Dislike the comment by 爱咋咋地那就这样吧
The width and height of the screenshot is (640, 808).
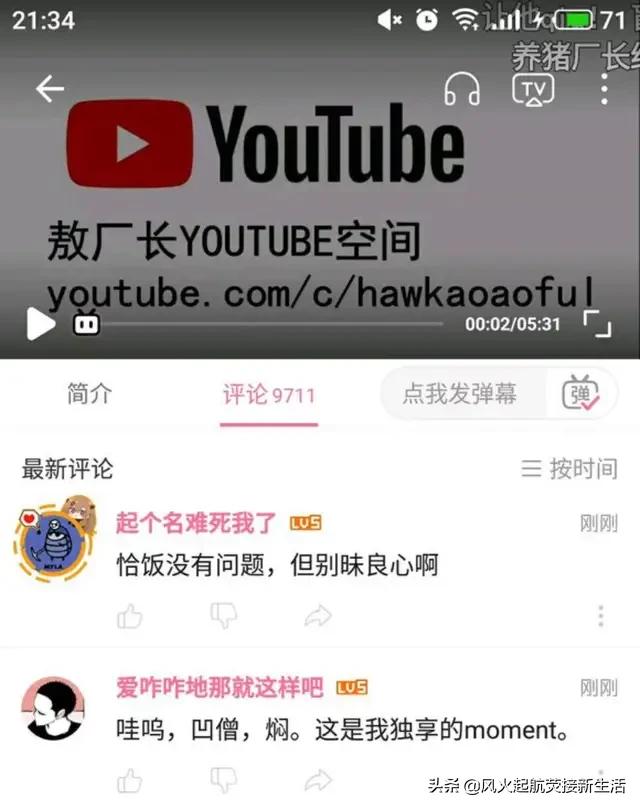(x=224, y=780)
